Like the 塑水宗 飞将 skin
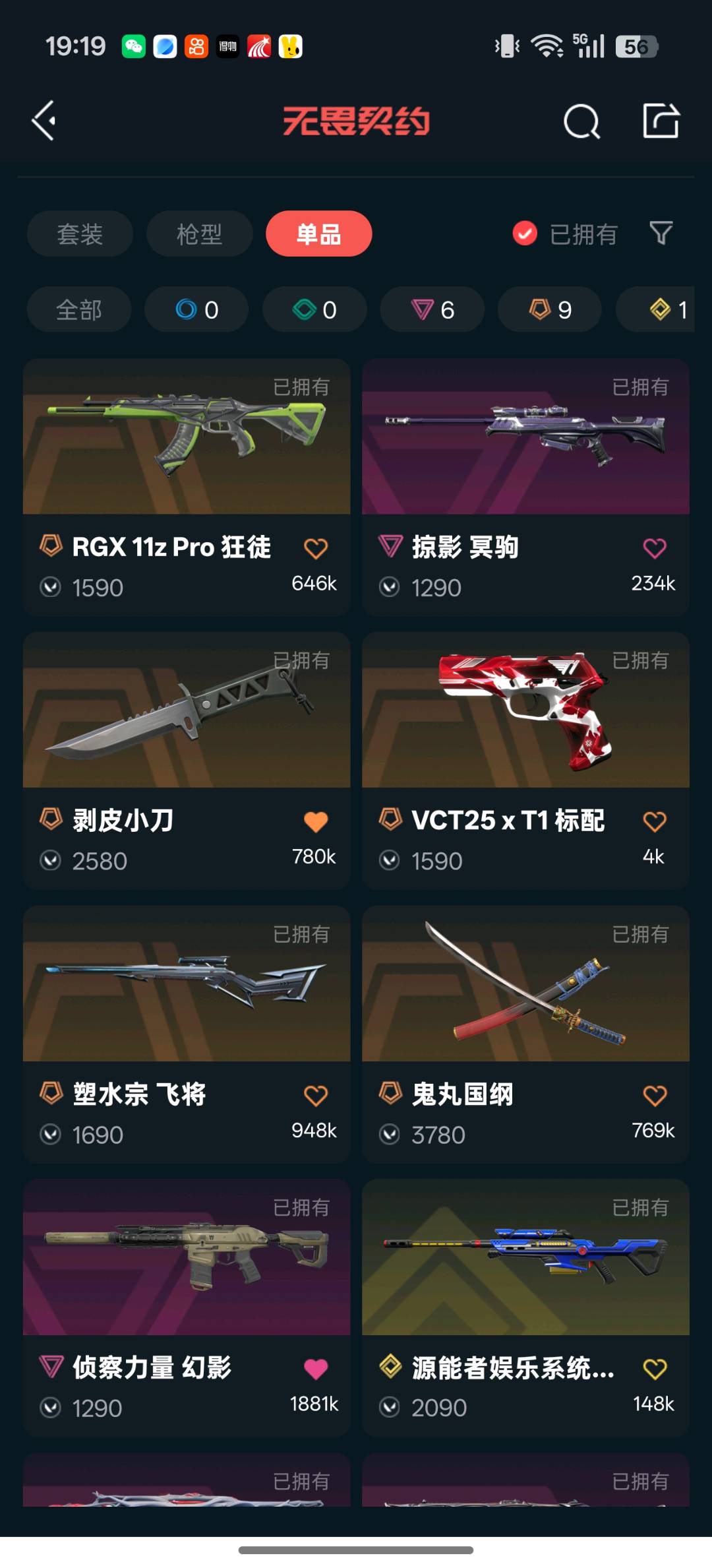 (x=316, y=1096)
